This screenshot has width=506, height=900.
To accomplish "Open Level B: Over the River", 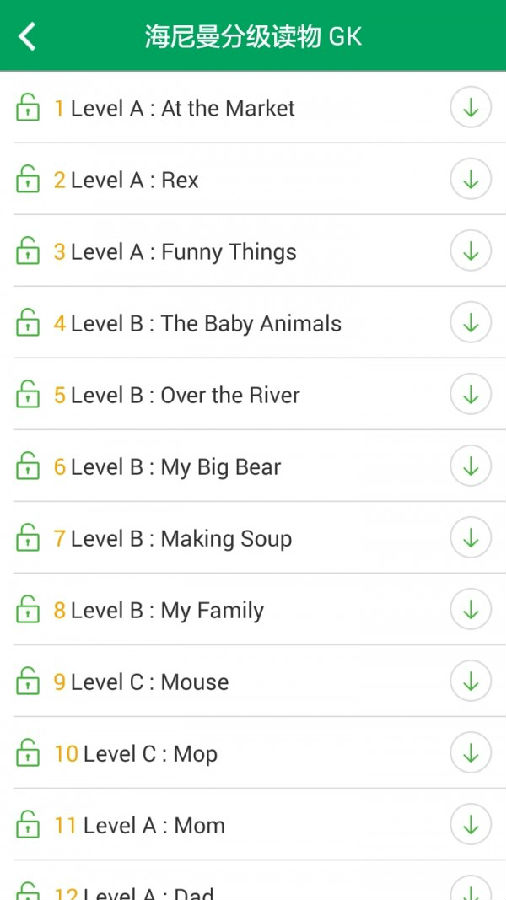I will tap(253, 394).
